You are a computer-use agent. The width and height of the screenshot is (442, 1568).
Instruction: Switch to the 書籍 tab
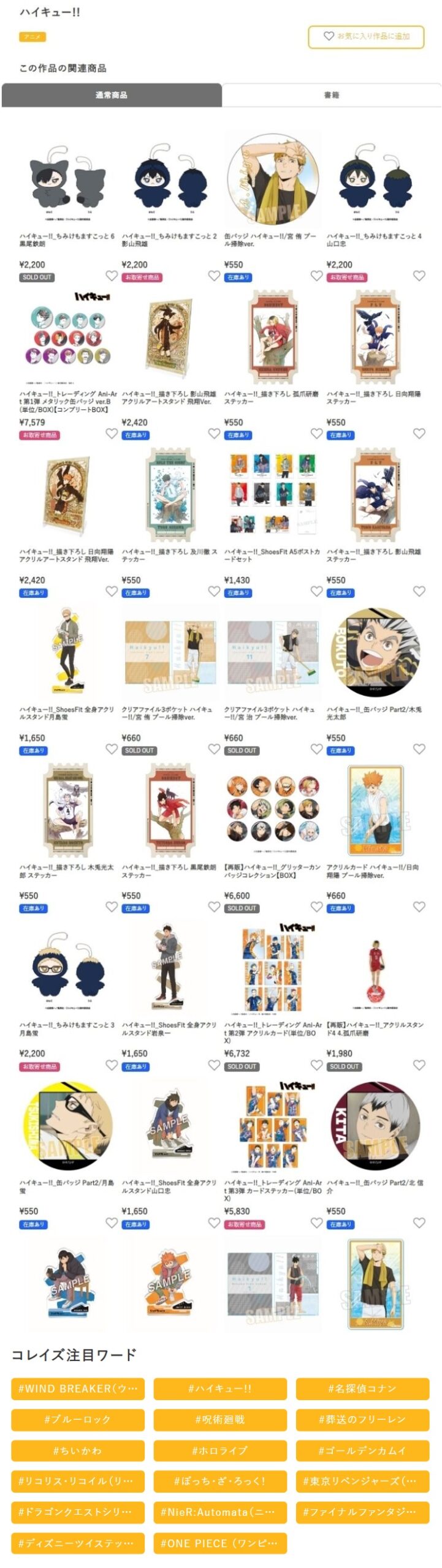(331, 95)
